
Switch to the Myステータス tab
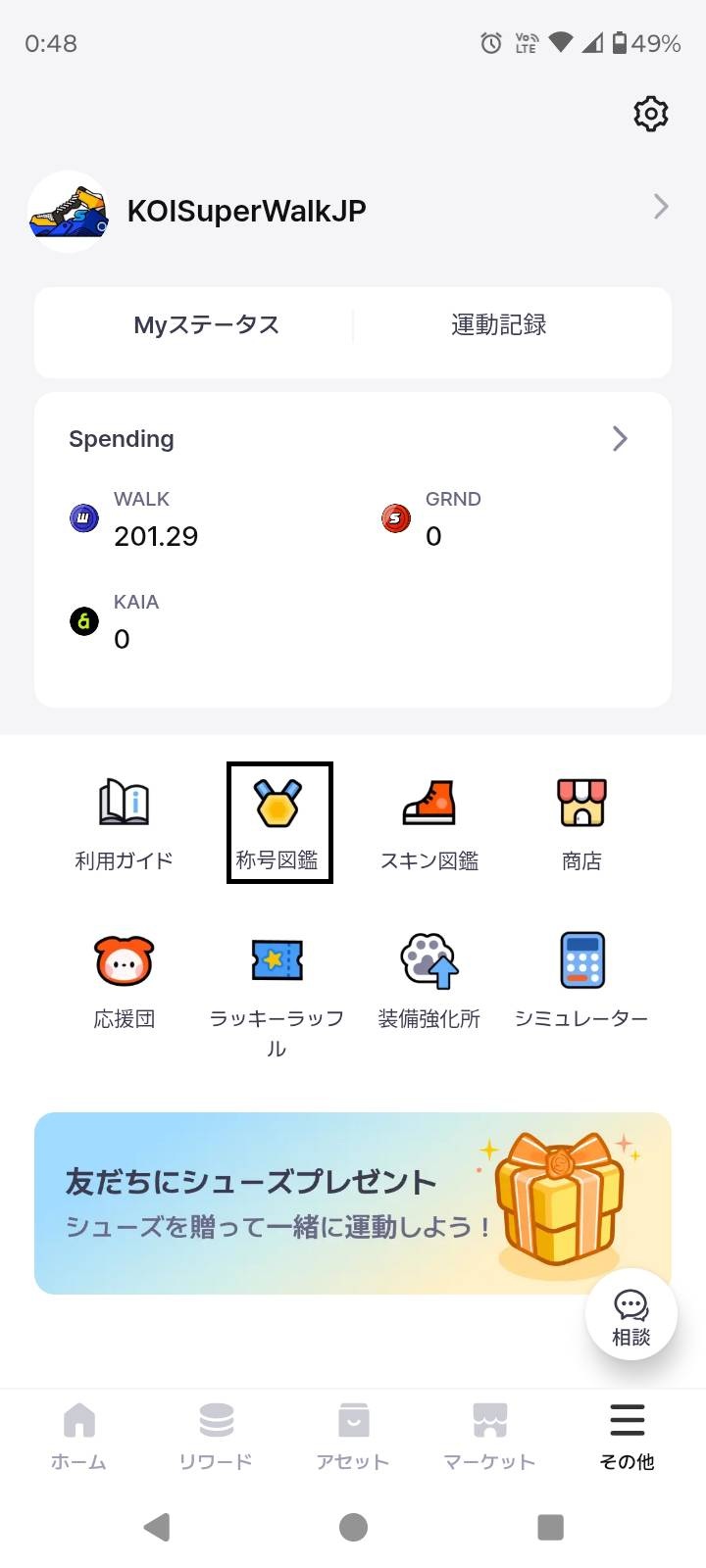coord(206,325)
